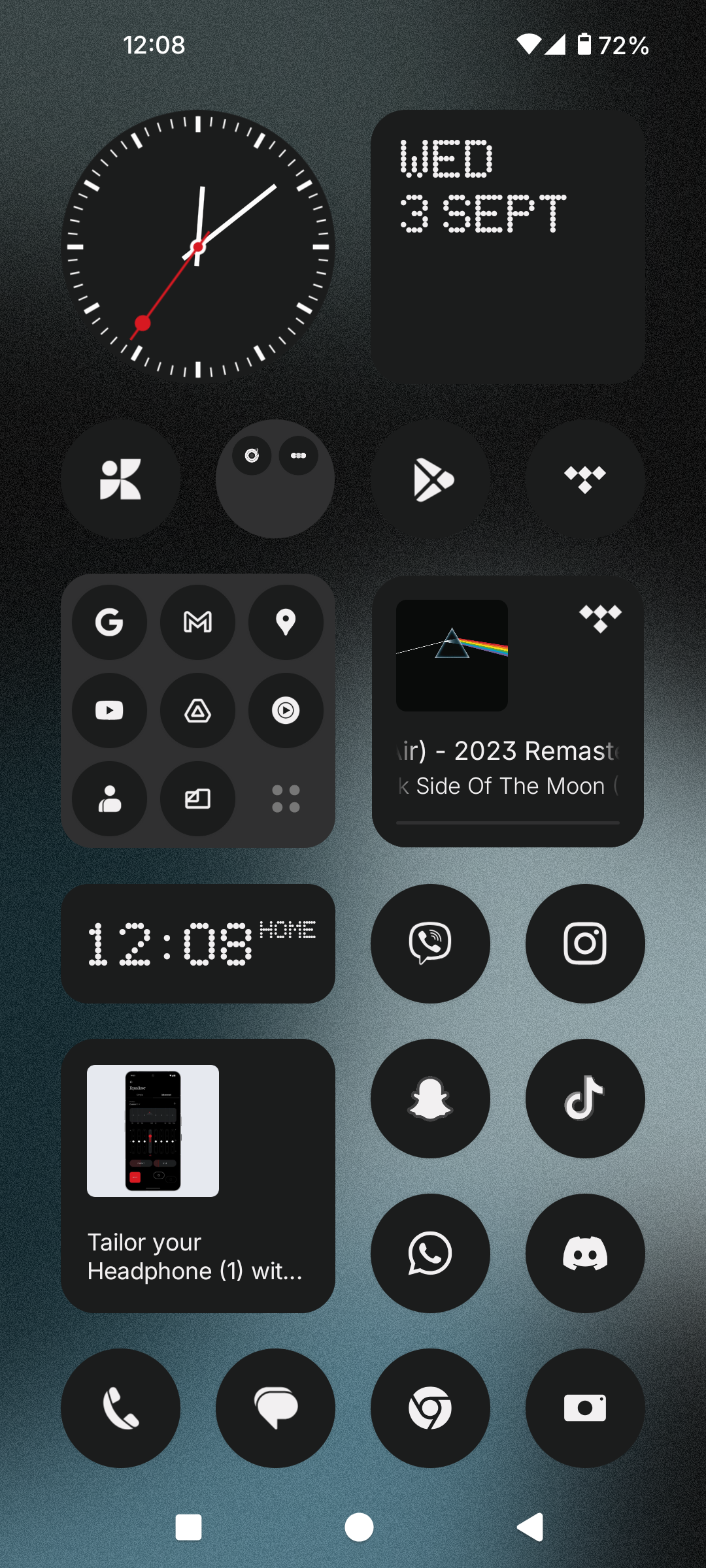
Task: Launch Discord
Action: (x=584, y=1253)
